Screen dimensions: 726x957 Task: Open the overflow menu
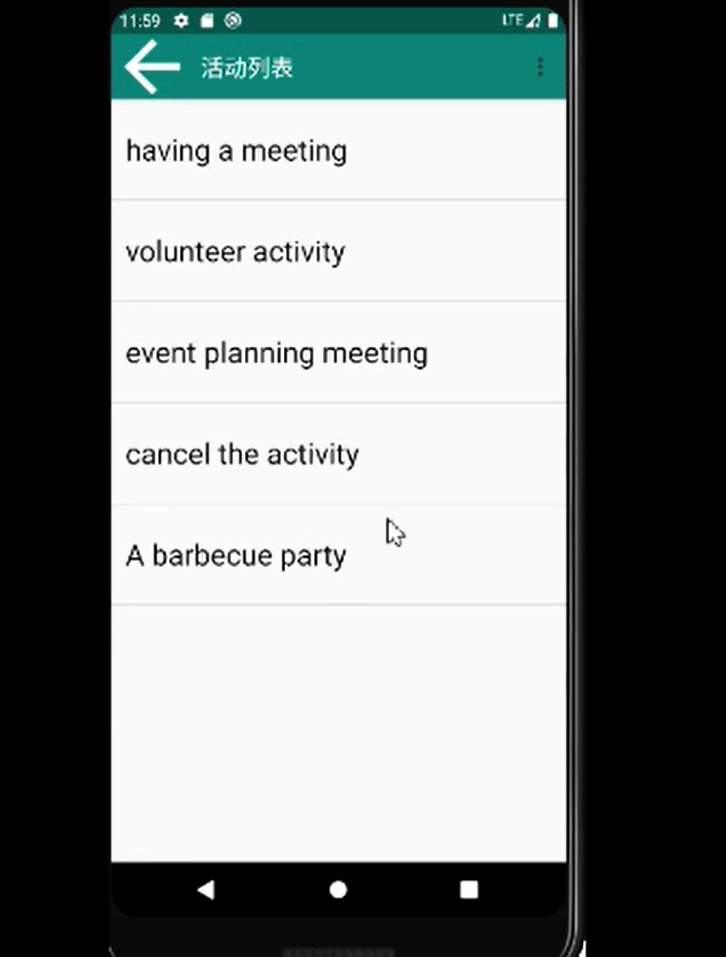pos(540,67)
